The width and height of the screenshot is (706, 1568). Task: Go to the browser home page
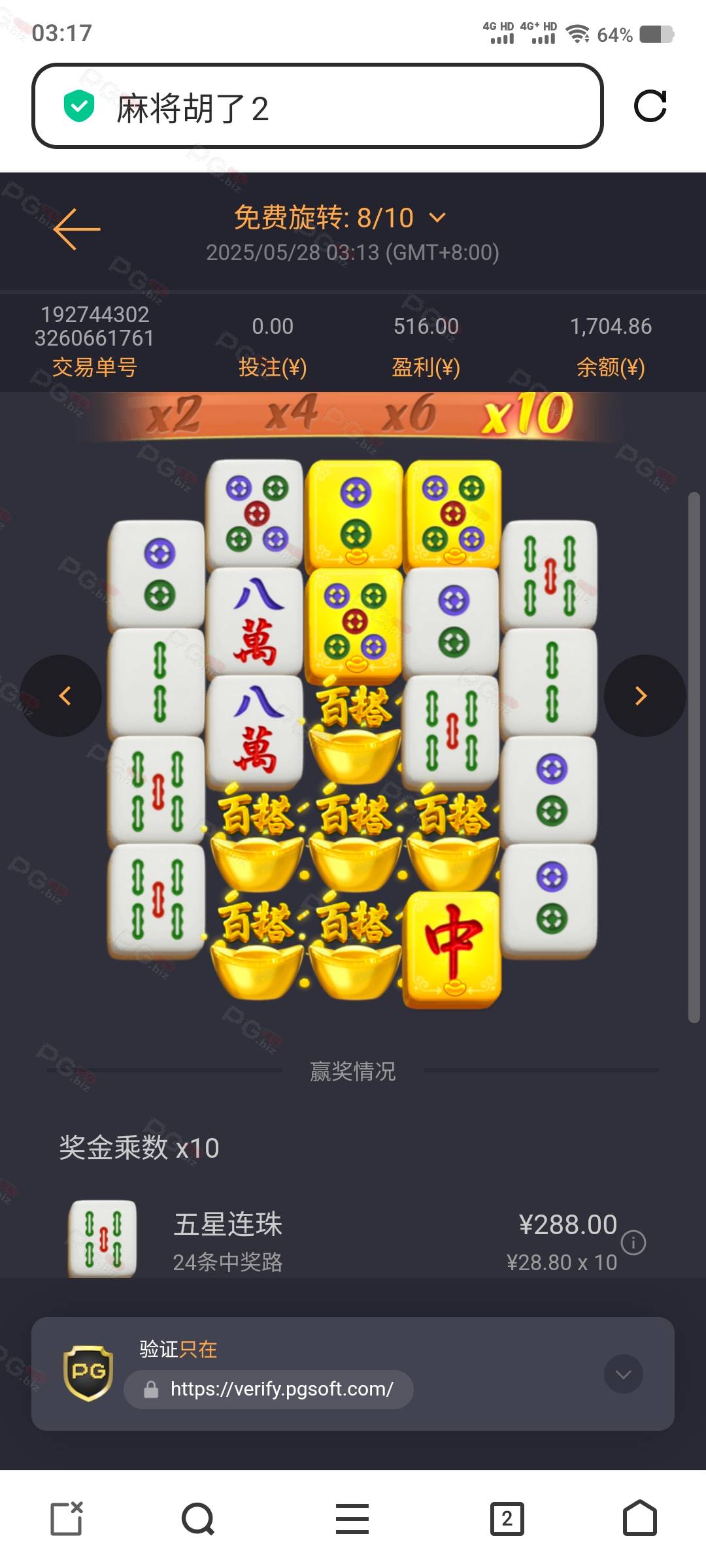(639, 1518)
